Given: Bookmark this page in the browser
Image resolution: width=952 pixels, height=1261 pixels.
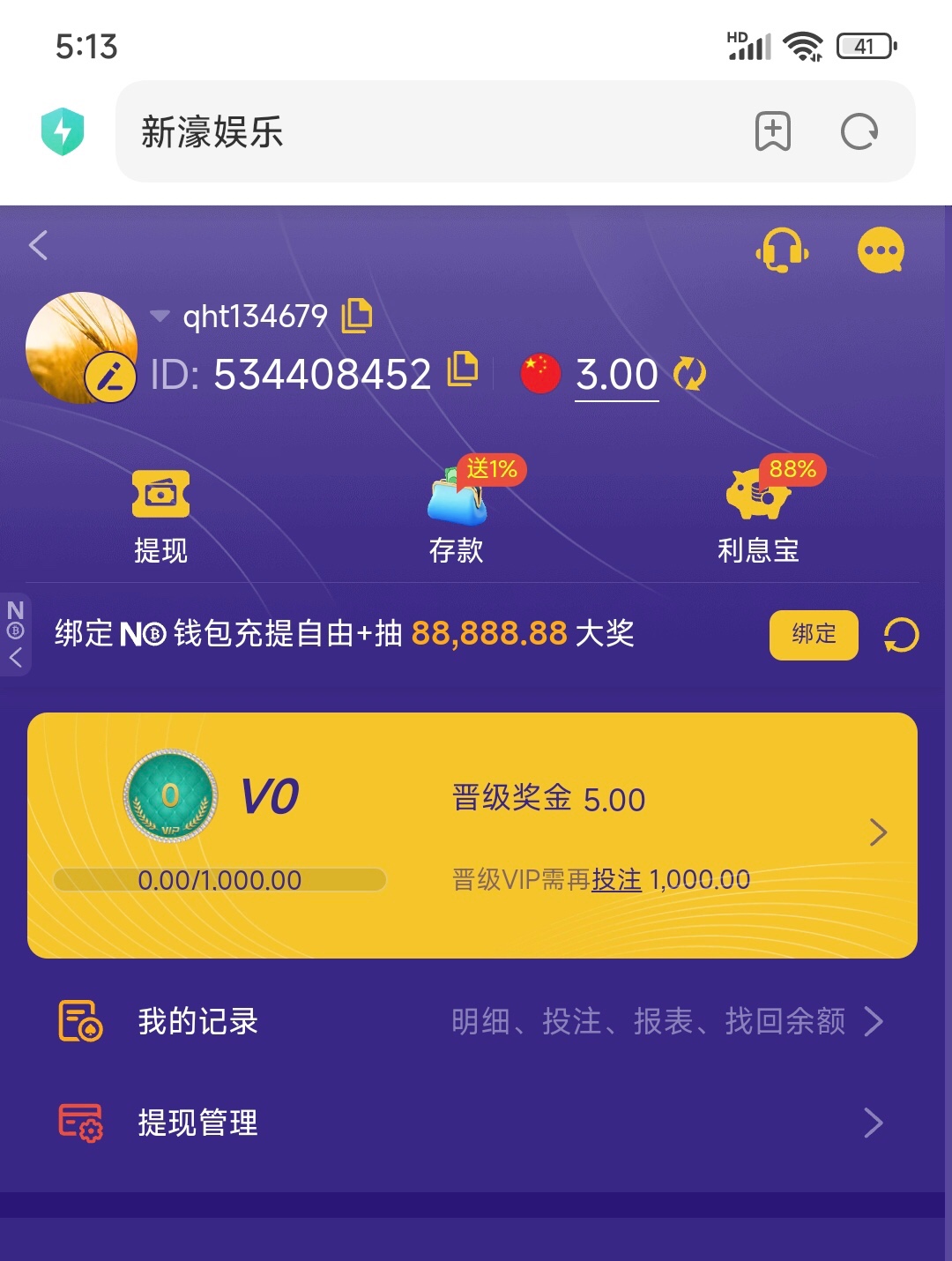Looking at the screenshot, I should tap(773, 132).
